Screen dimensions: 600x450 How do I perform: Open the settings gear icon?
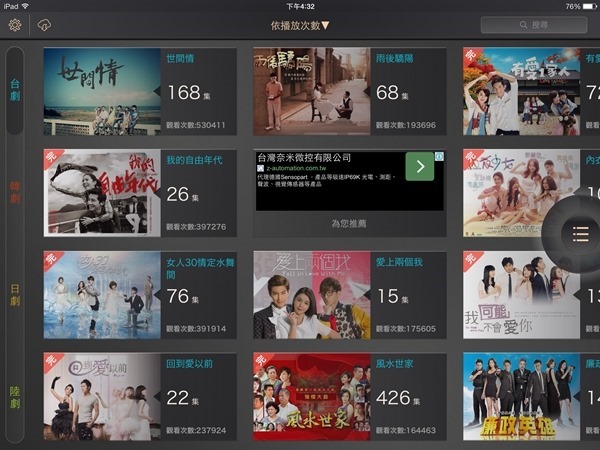15,25
